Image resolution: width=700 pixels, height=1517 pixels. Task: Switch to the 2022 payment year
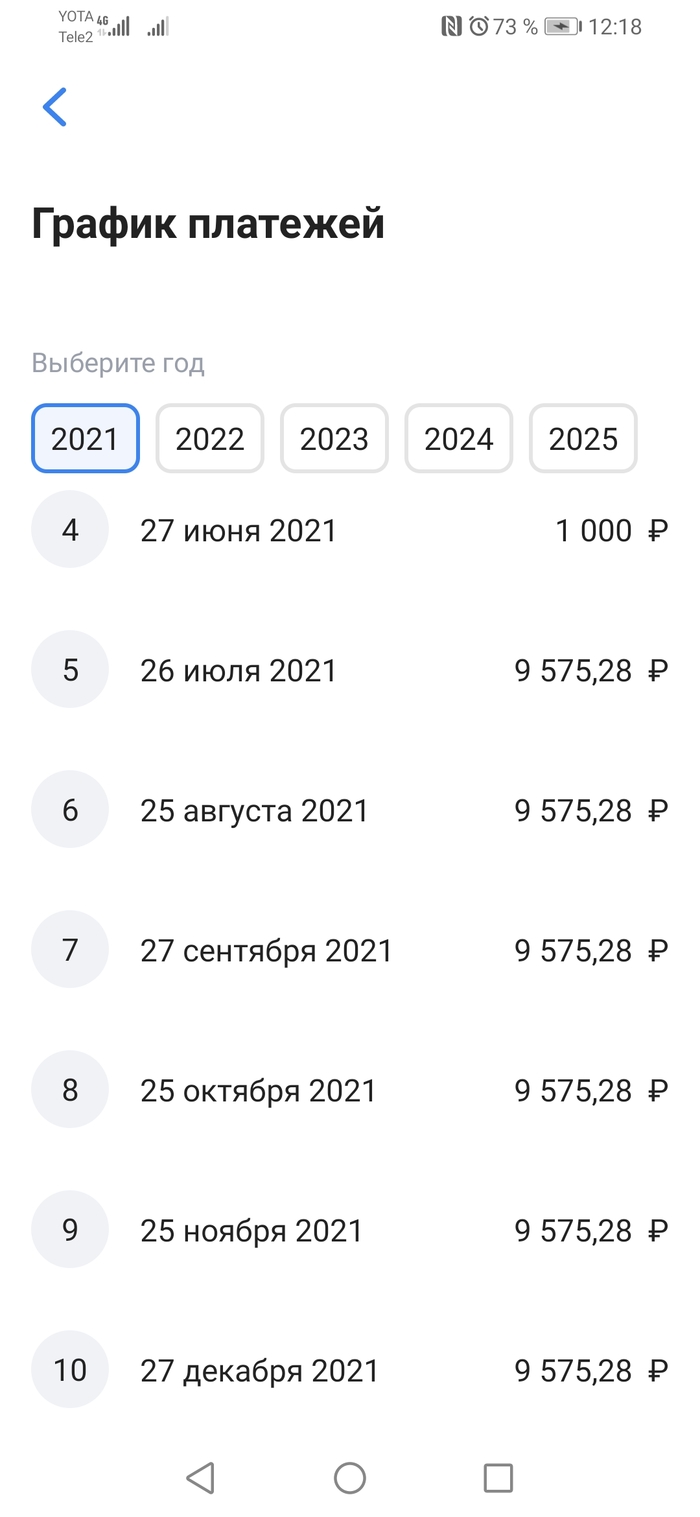210,438
